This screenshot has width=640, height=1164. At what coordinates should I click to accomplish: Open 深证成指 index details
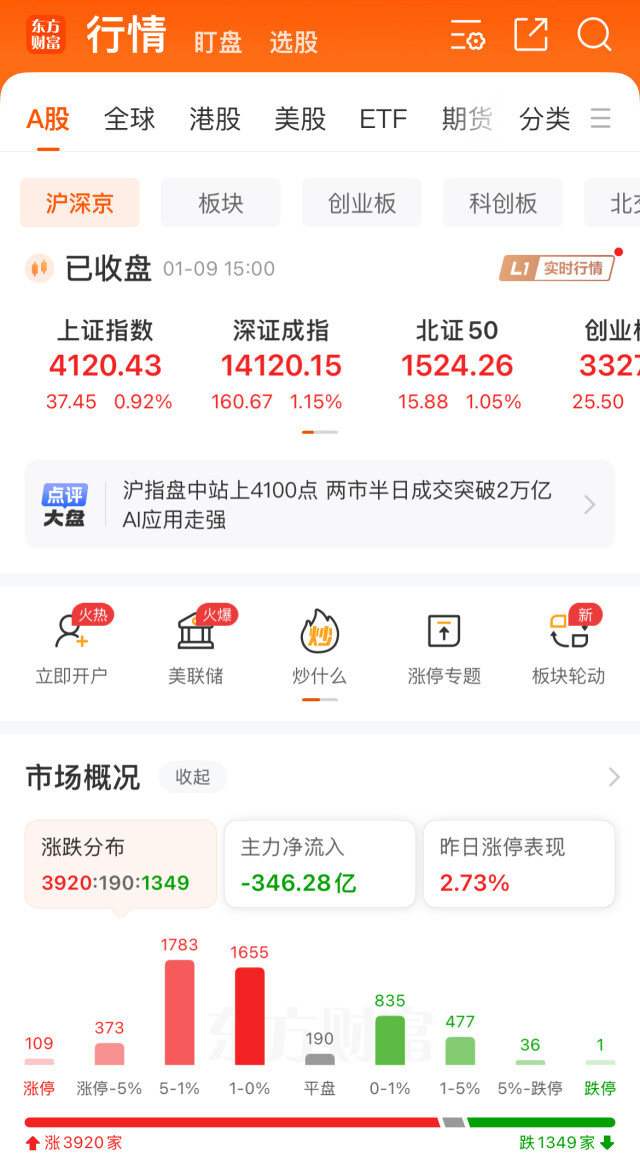point(281,365)
